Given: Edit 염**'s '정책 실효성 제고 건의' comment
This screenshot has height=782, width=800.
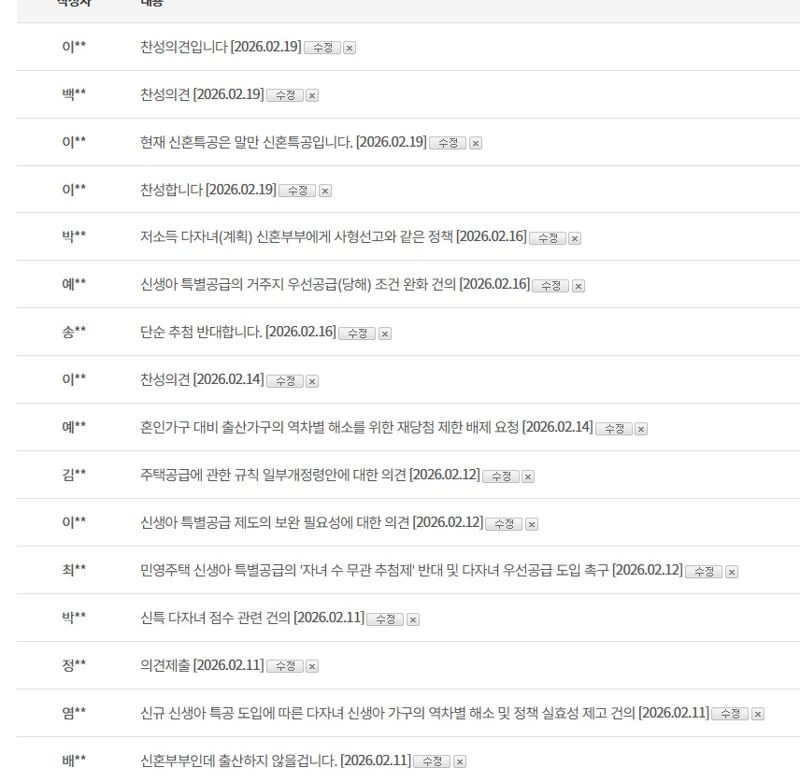Looking at the screenshot, I should (730, 714).
